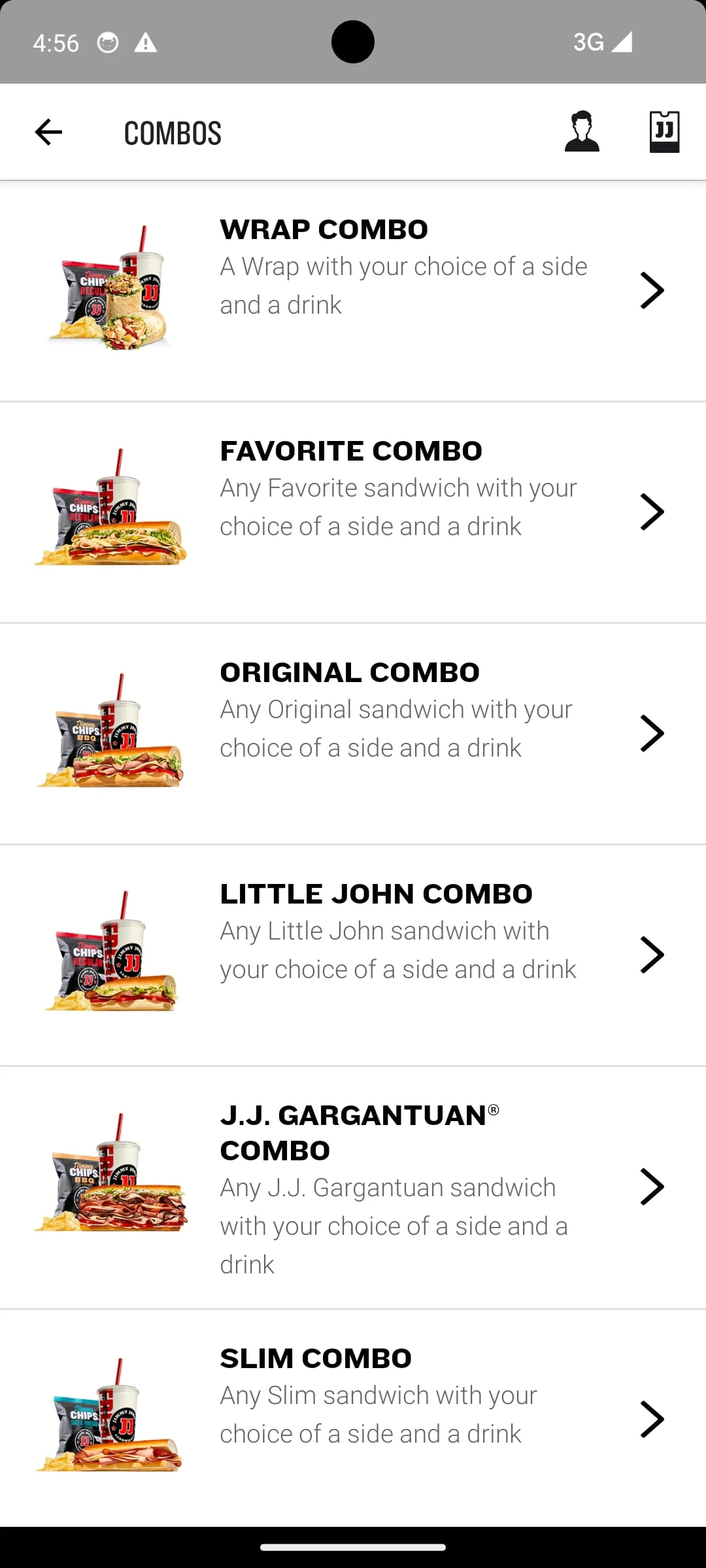
Task: Select the Wrap Combo thumbnail image
Action: tap(110, 289)
